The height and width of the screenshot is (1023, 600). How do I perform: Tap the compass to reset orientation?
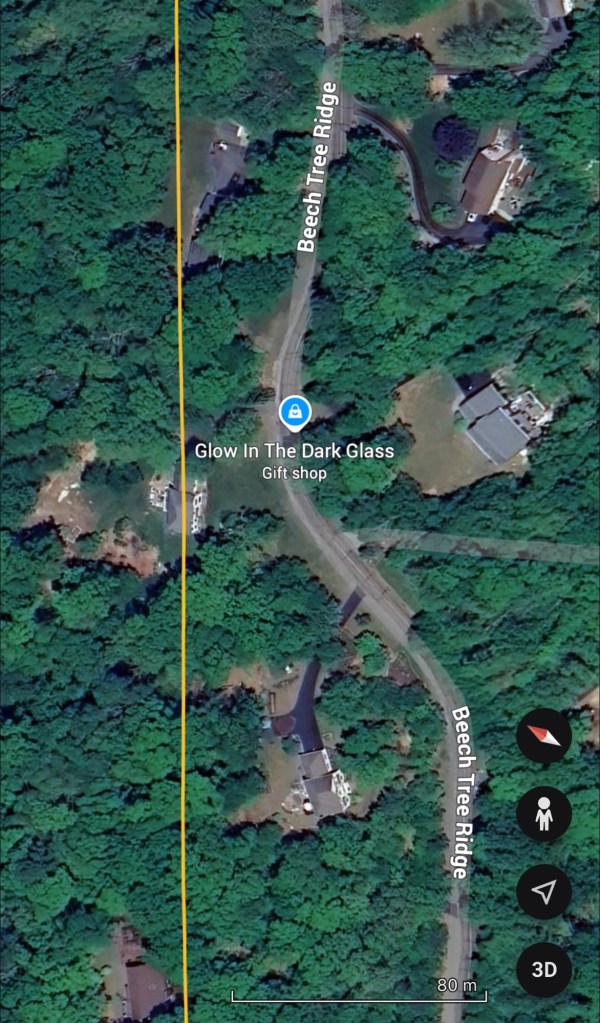click(544, 737)
